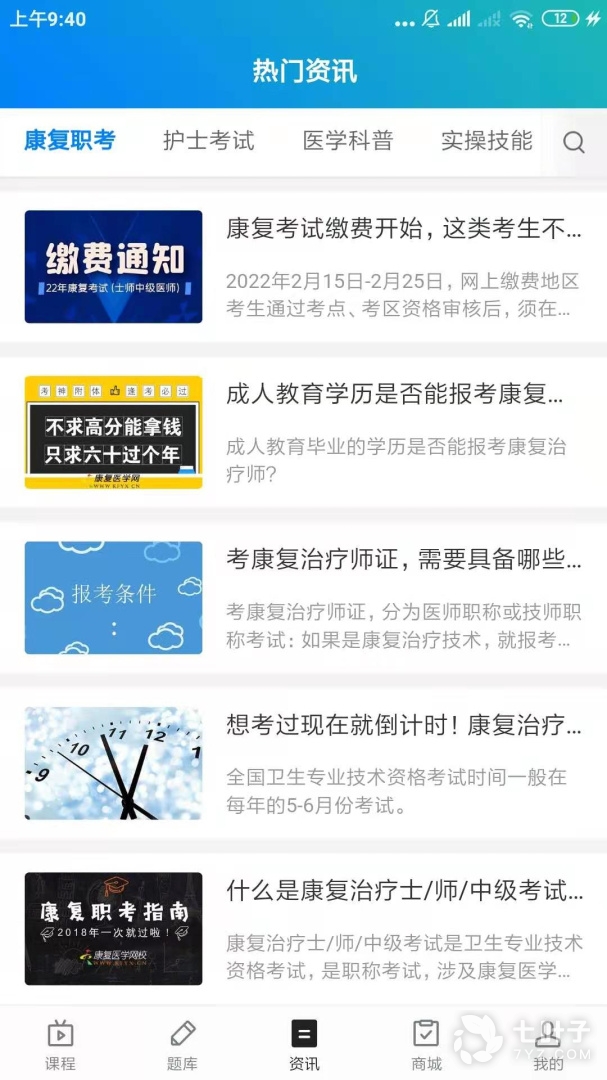Viewport: 607px width, 1080px height.
Task: Switch to the 题库 tab
Action: click(182, 1044)
